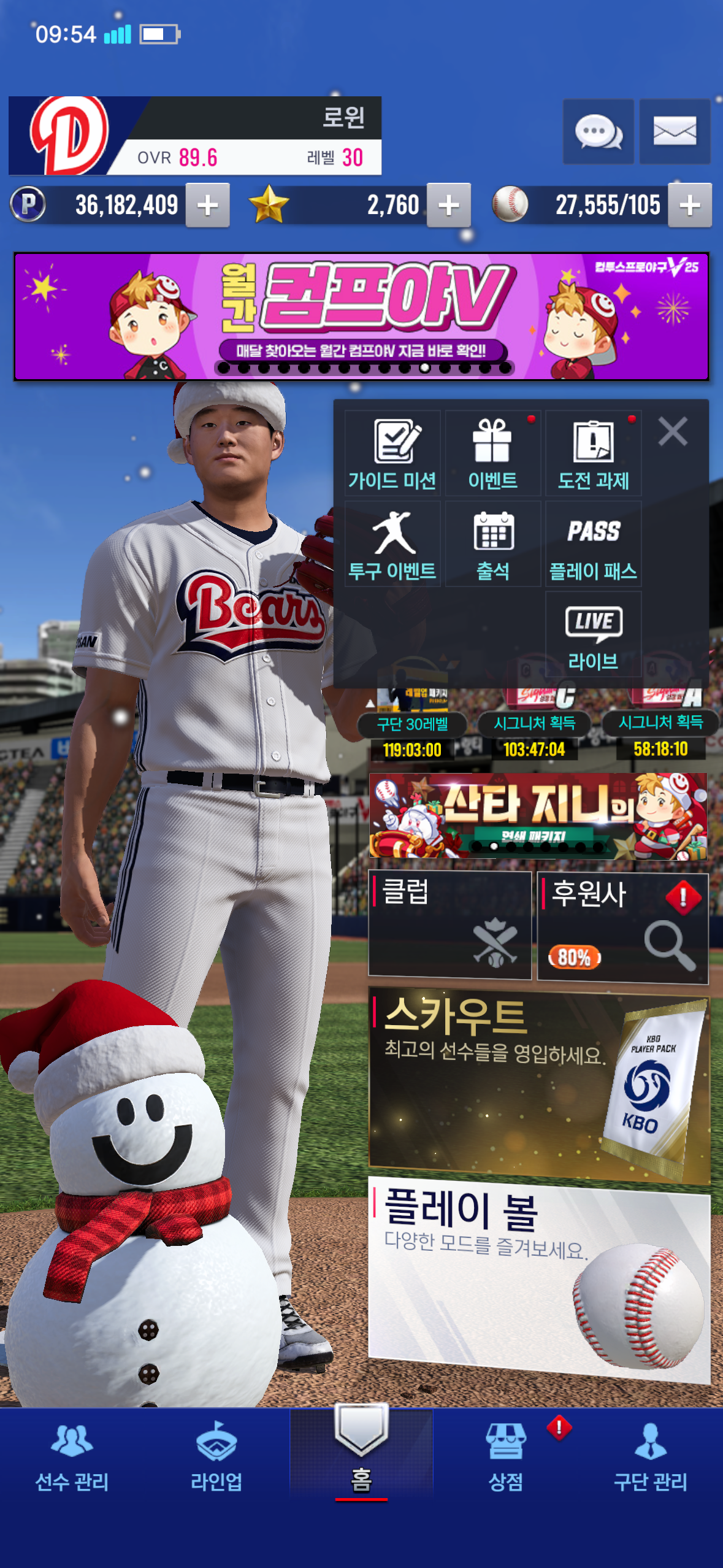Open 도전 과제 challenges

tap(593, 454)
